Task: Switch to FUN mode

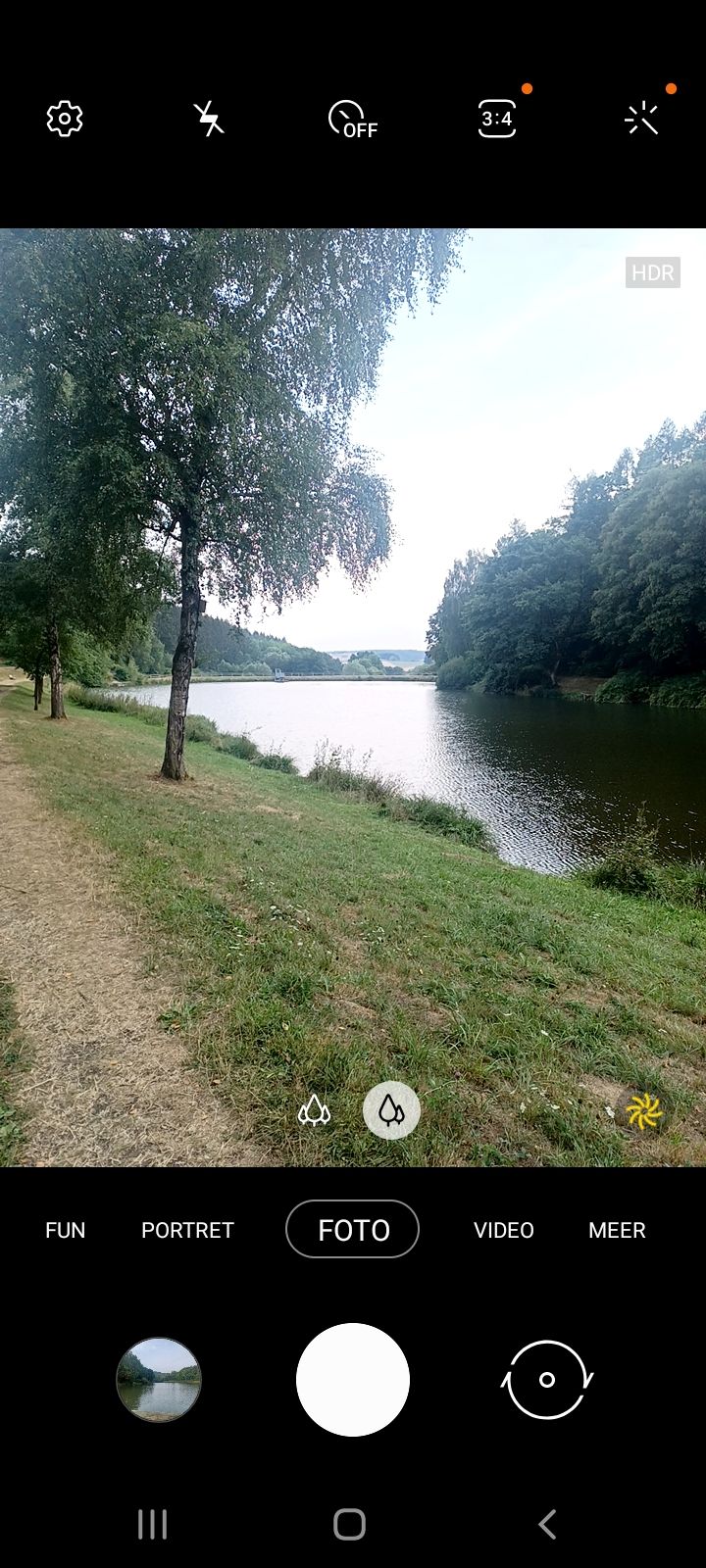Action: tap(66, 1230)
